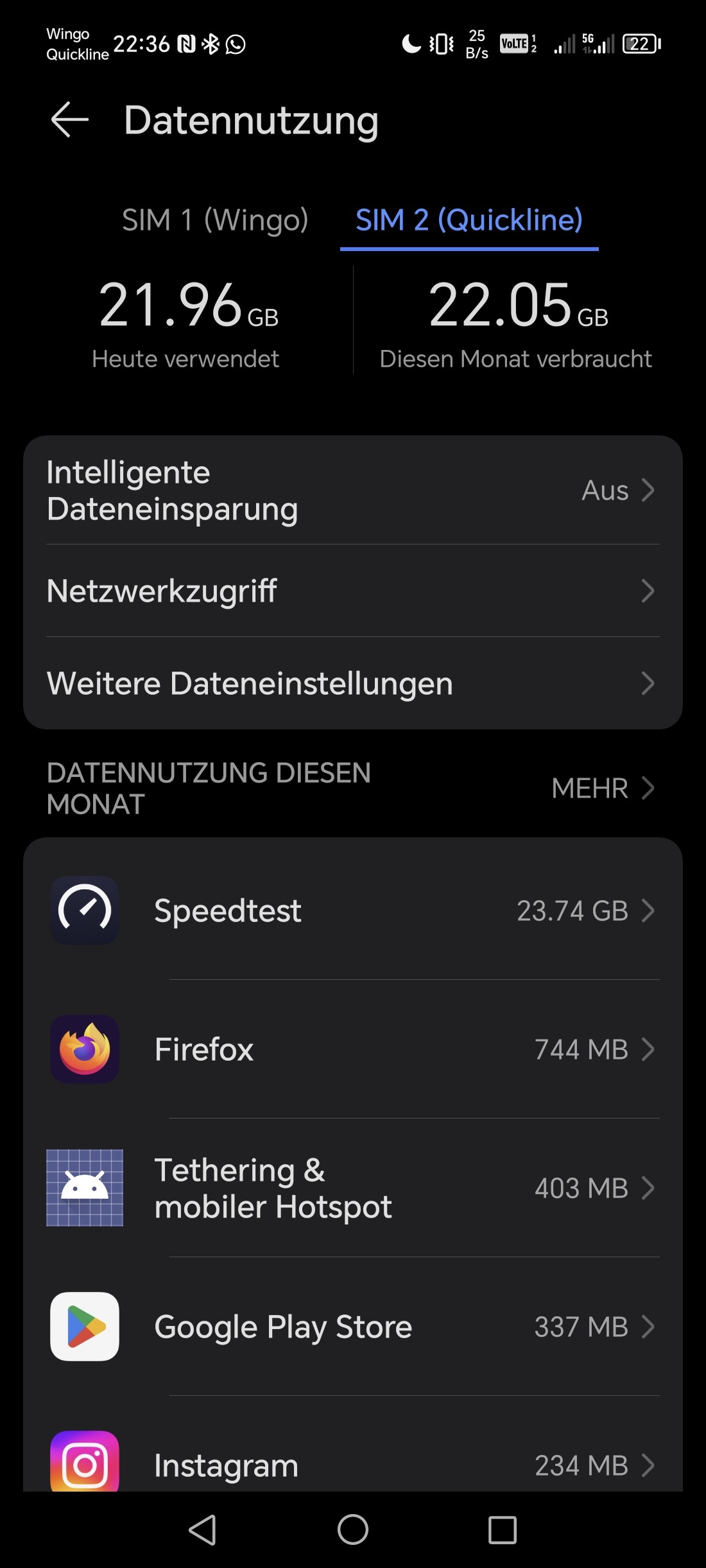Open Firefox data usage details

pos(353,1049)
